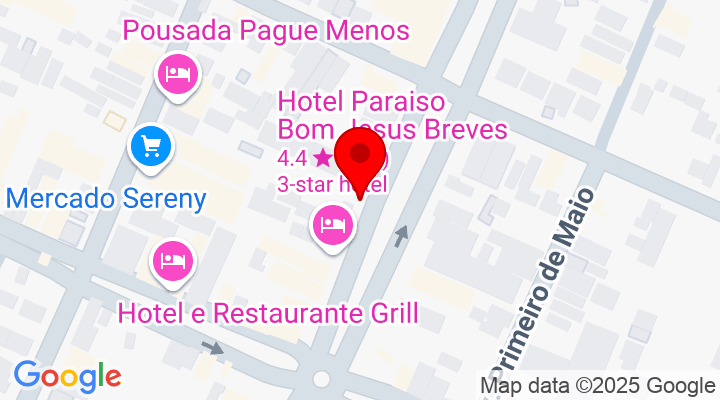Open the Hotel e Restaurante Grill marker
720x400 pixels.
[x=174, y=262]
